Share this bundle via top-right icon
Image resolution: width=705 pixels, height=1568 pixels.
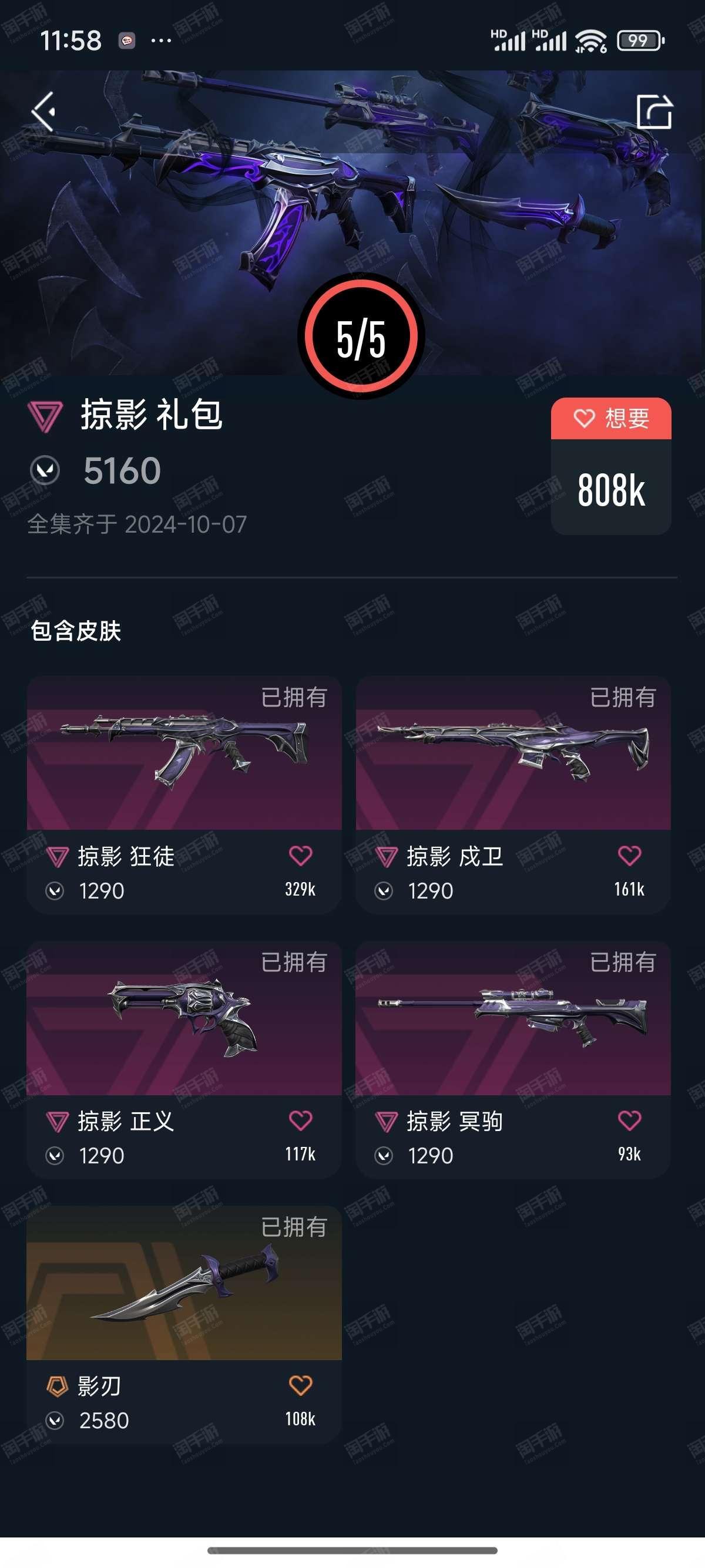point(654,112)
